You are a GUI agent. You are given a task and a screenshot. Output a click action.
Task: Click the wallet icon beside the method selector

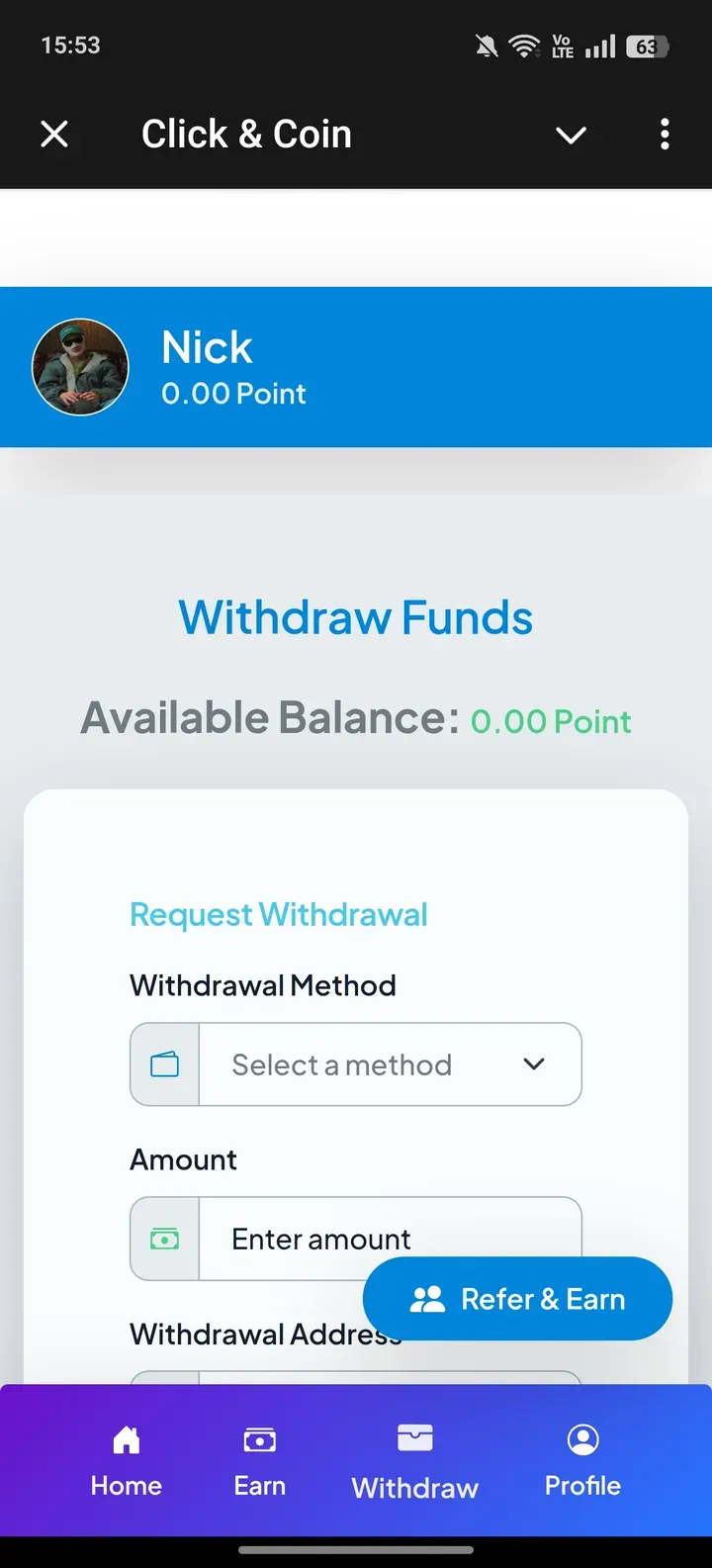[164, 1063]
